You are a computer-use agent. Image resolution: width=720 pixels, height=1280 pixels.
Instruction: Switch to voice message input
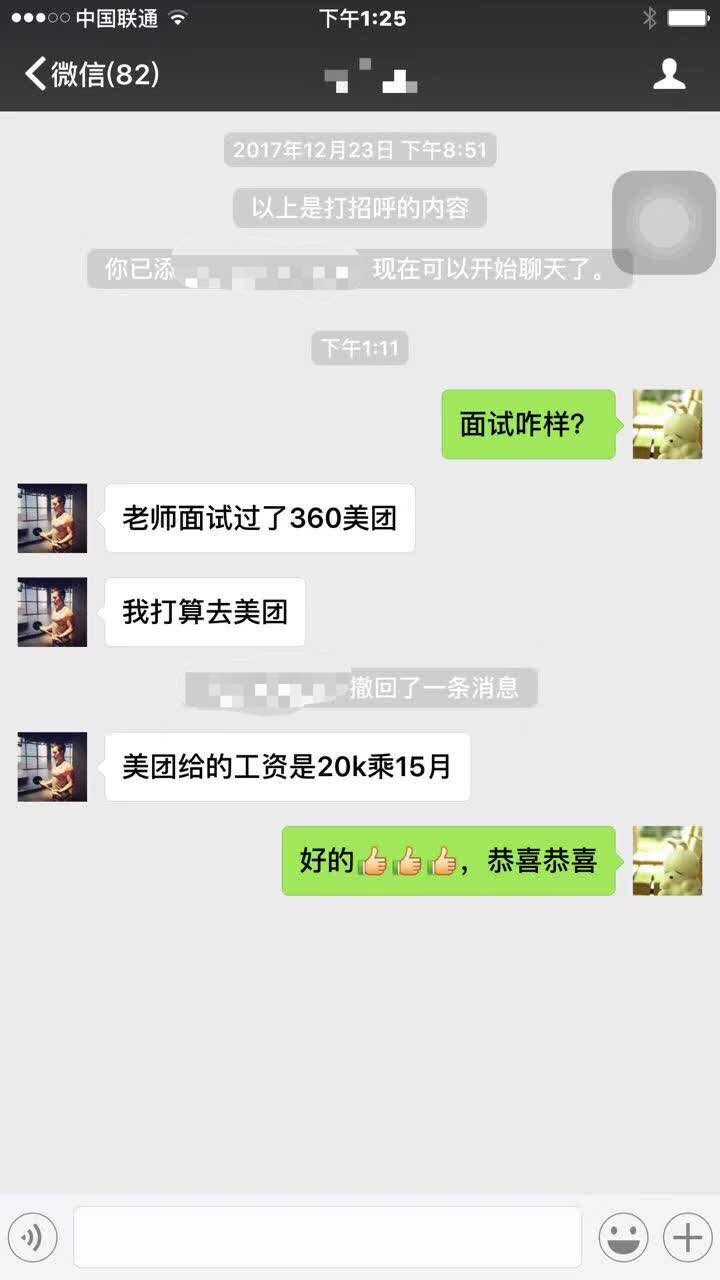pyautogui.click(x=32, y=1238)
